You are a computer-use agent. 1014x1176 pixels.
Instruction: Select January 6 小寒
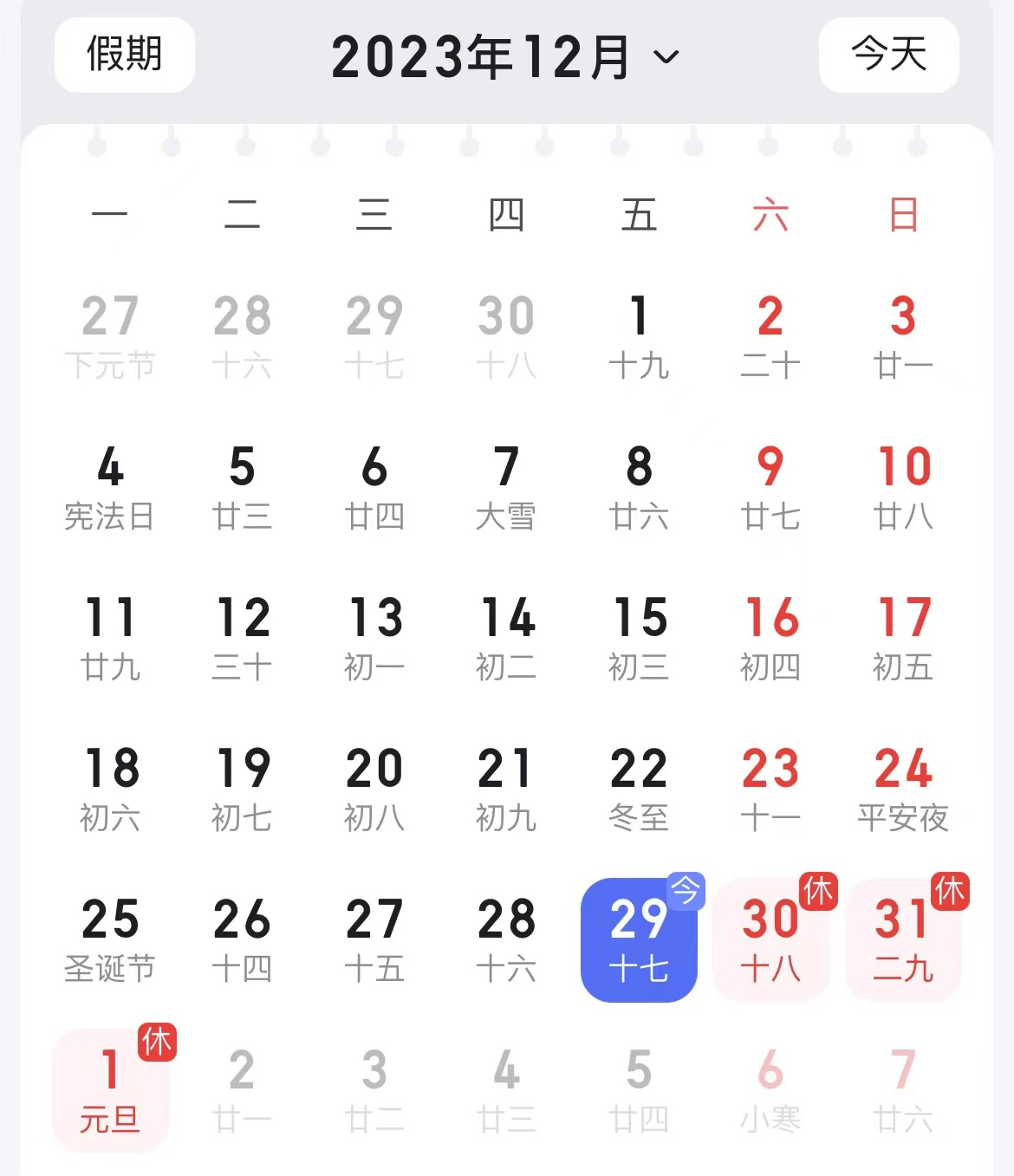click(770, 1090)
